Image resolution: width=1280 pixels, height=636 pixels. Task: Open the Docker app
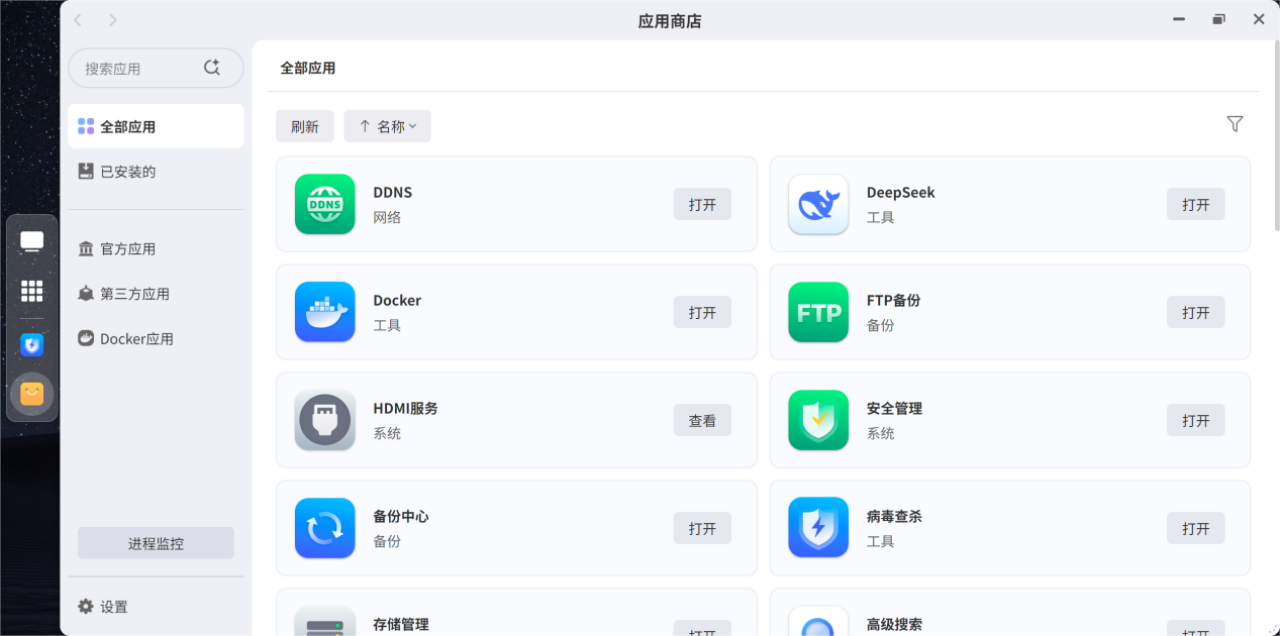[x=701, y=312]
